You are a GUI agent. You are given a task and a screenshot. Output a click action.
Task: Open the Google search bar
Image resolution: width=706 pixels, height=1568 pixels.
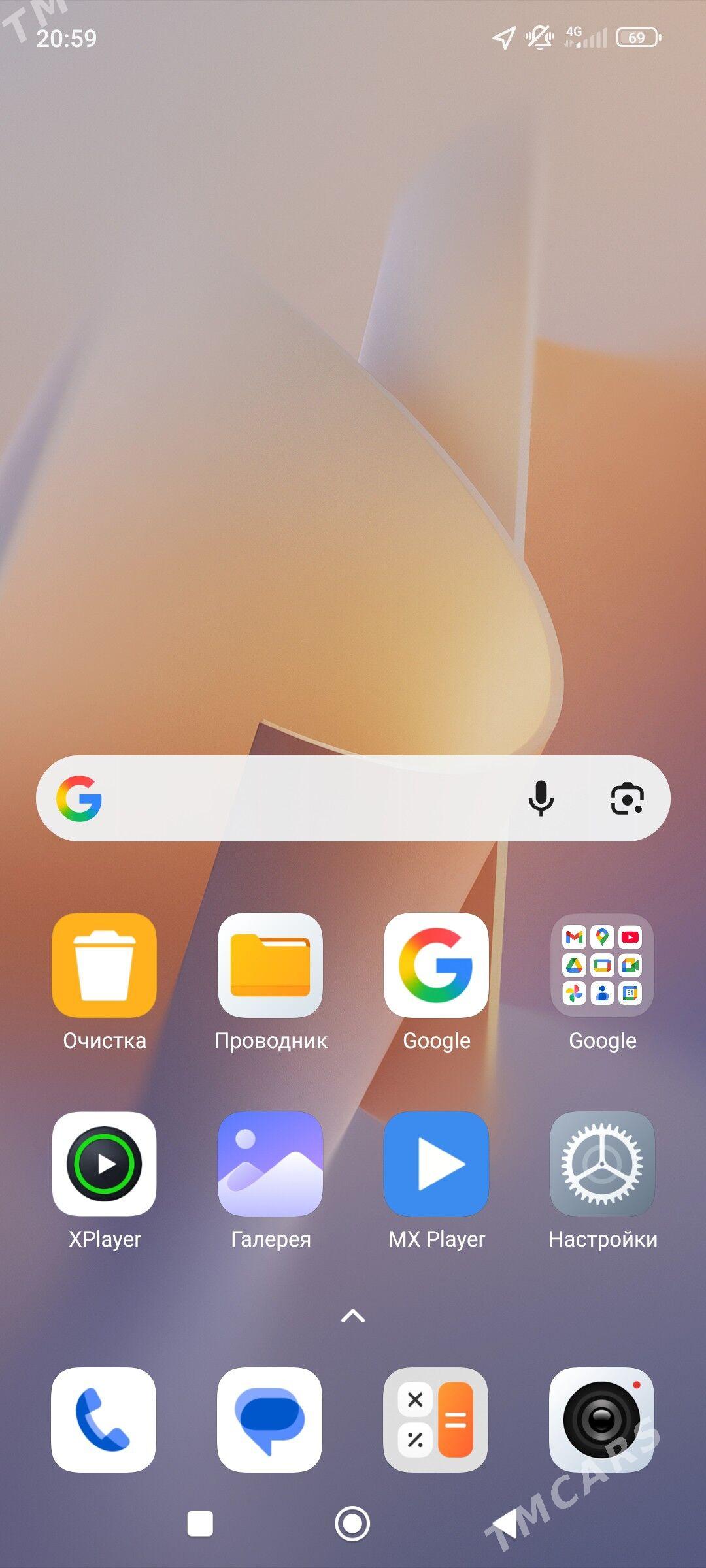pyautogui.click(x=301, y=798)
